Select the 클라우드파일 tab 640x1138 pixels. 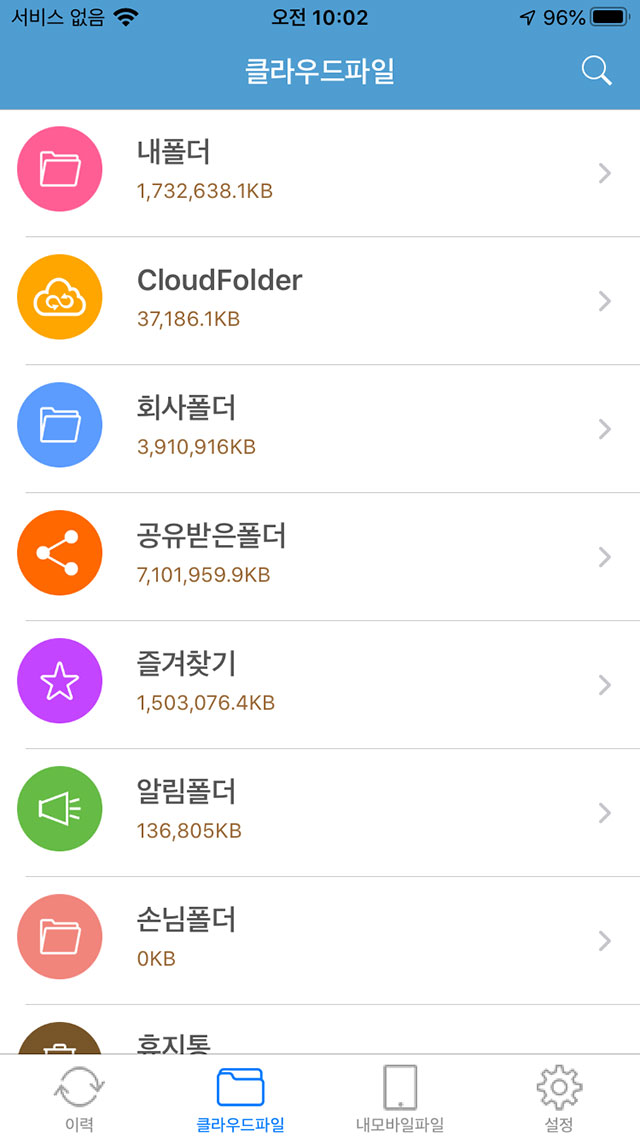(240, 1096)
